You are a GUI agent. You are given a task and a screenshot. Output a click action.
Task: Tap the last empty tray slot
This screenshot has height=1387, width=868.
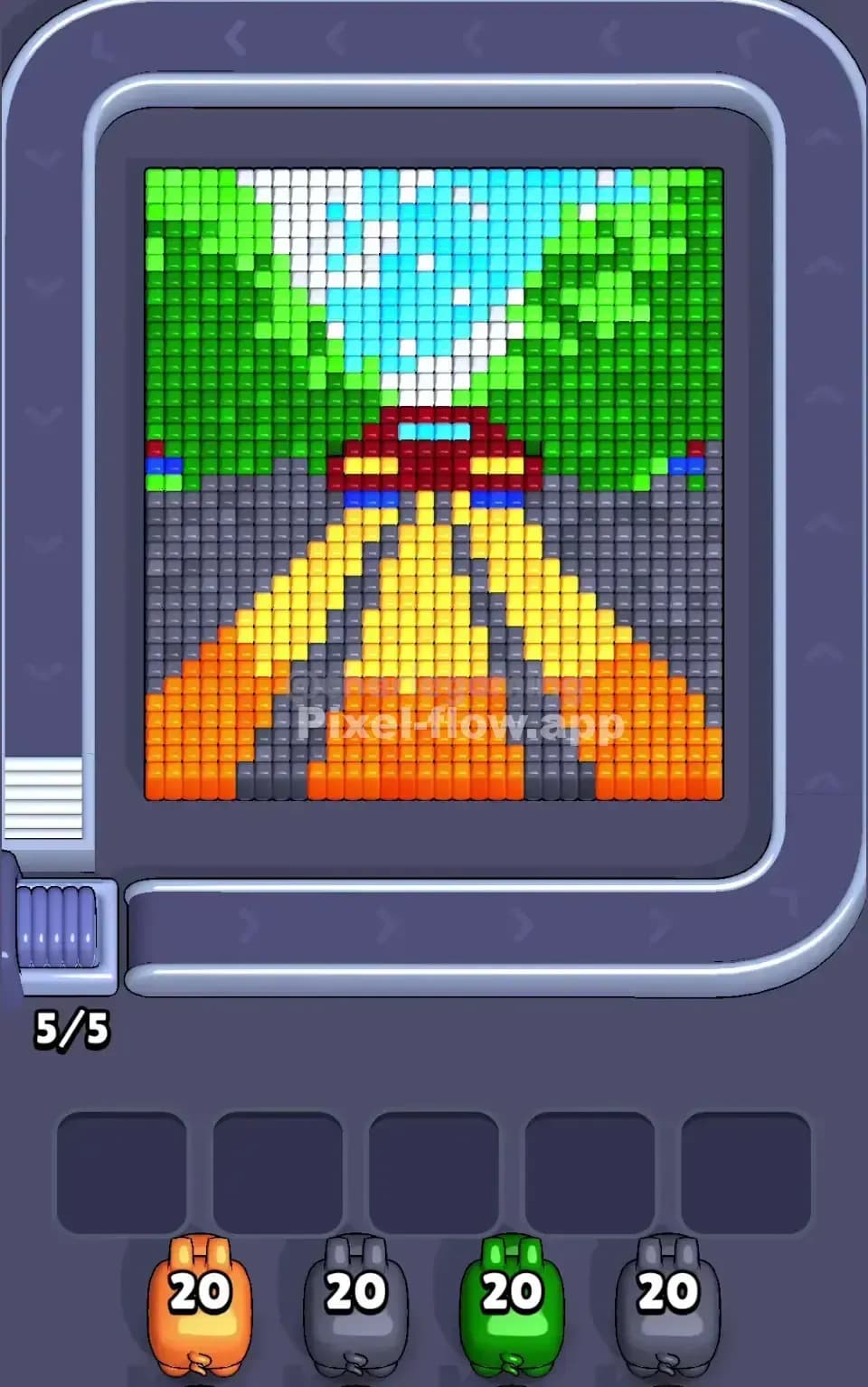(x=746, y=1163)
